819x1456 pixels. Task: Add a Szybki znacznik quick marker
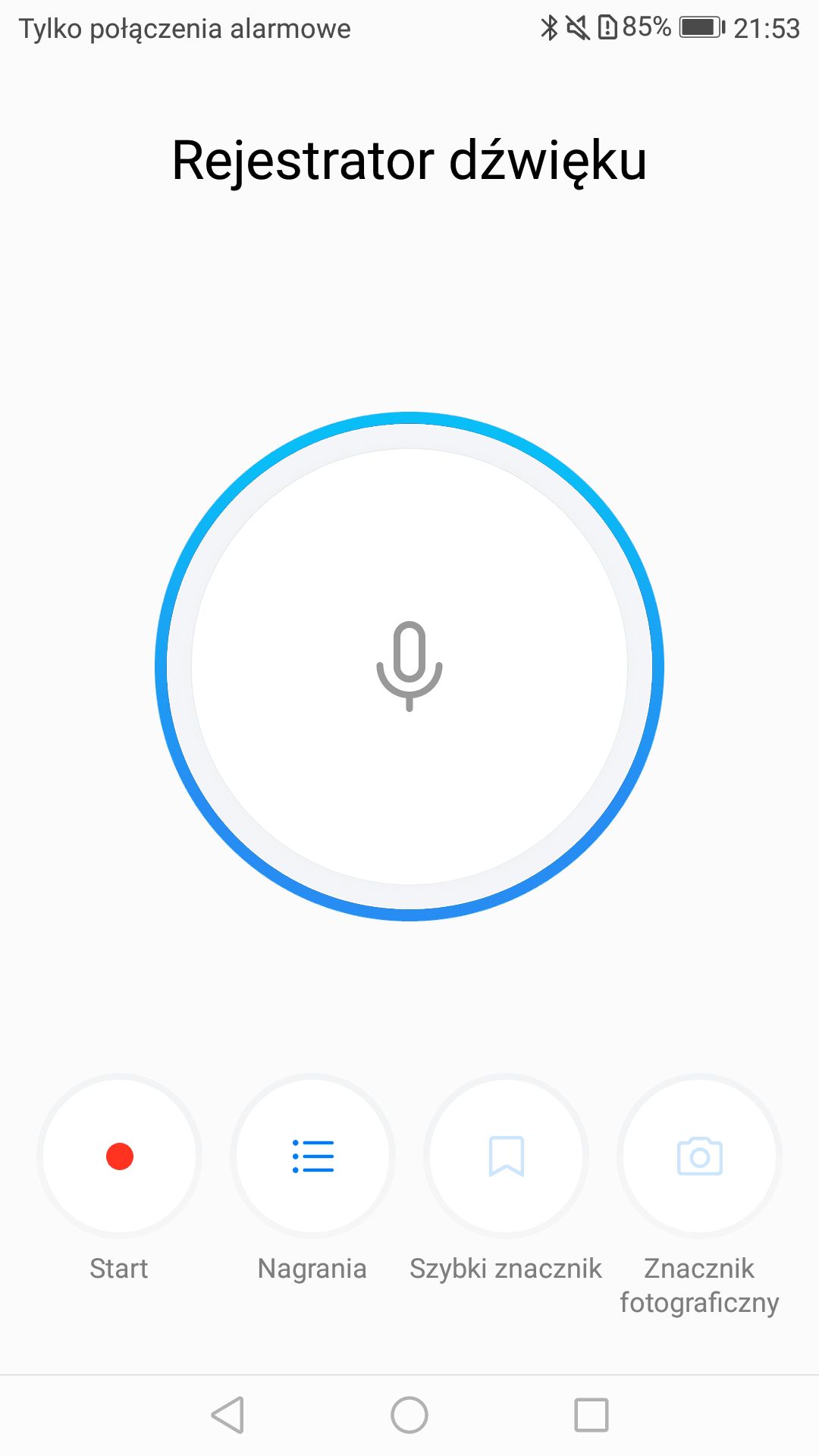[506, 1156]
